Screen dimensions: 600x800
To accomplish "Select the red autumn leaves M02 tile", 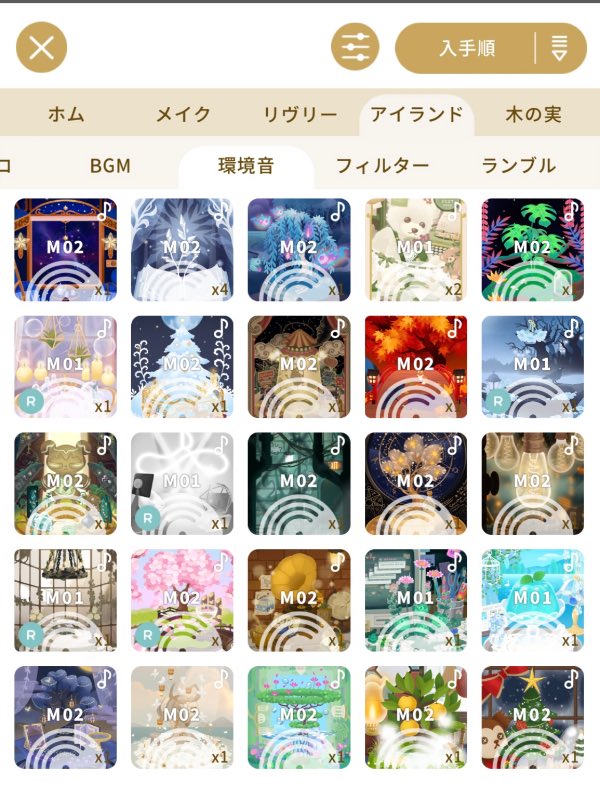I will click(416, 367).
